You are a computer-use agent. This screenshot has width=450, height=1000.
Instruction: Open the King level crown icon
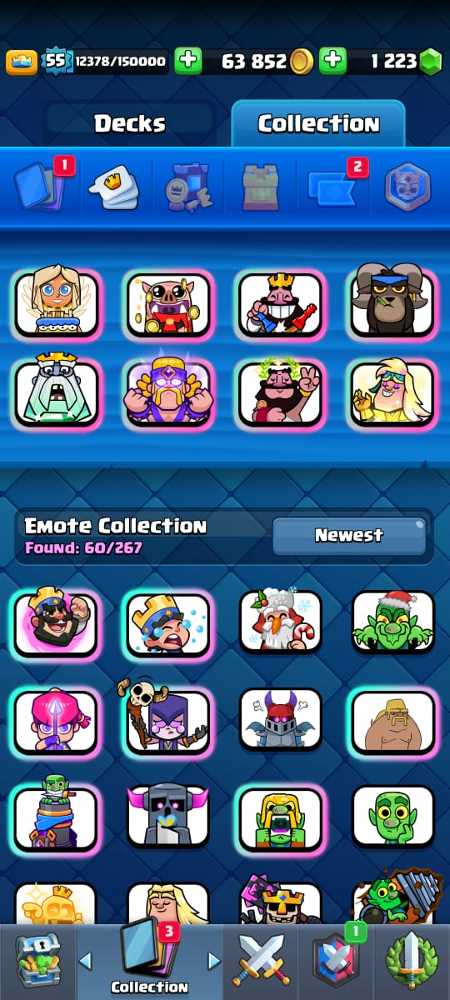coord(22,62)
